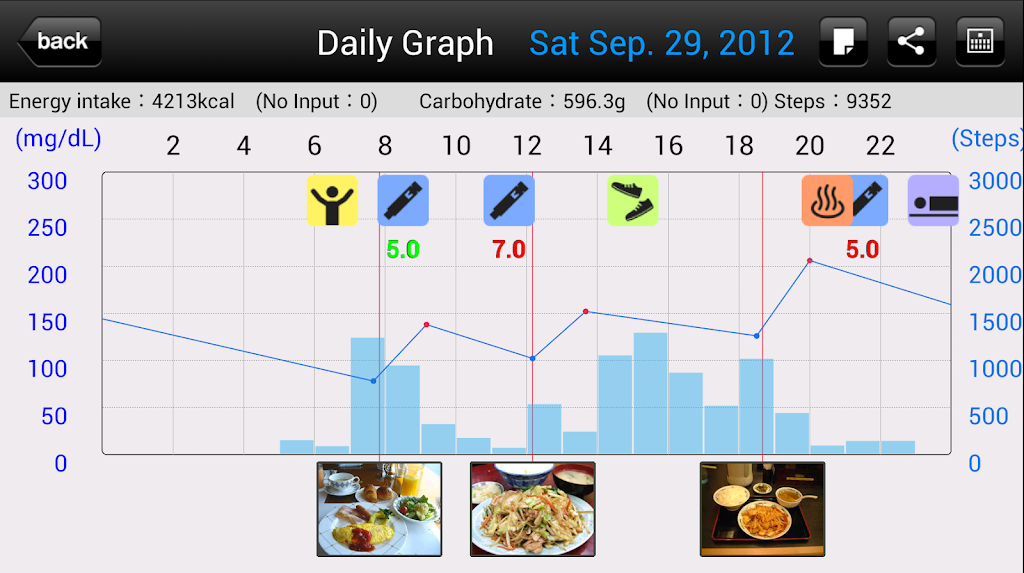Tap the exercise shoes event icon

coord(633,200)
